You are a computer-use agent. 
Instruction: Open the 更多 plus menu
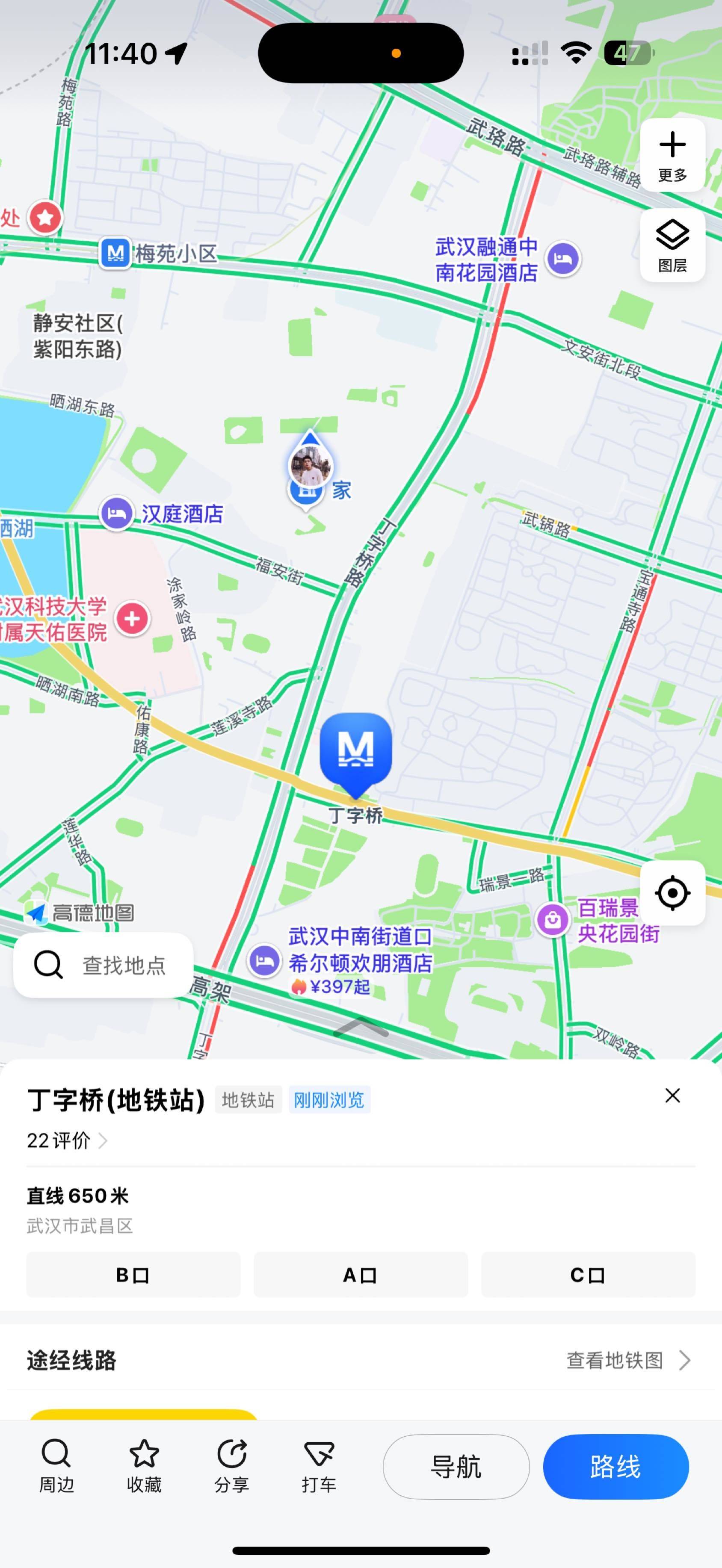[672, 155]
